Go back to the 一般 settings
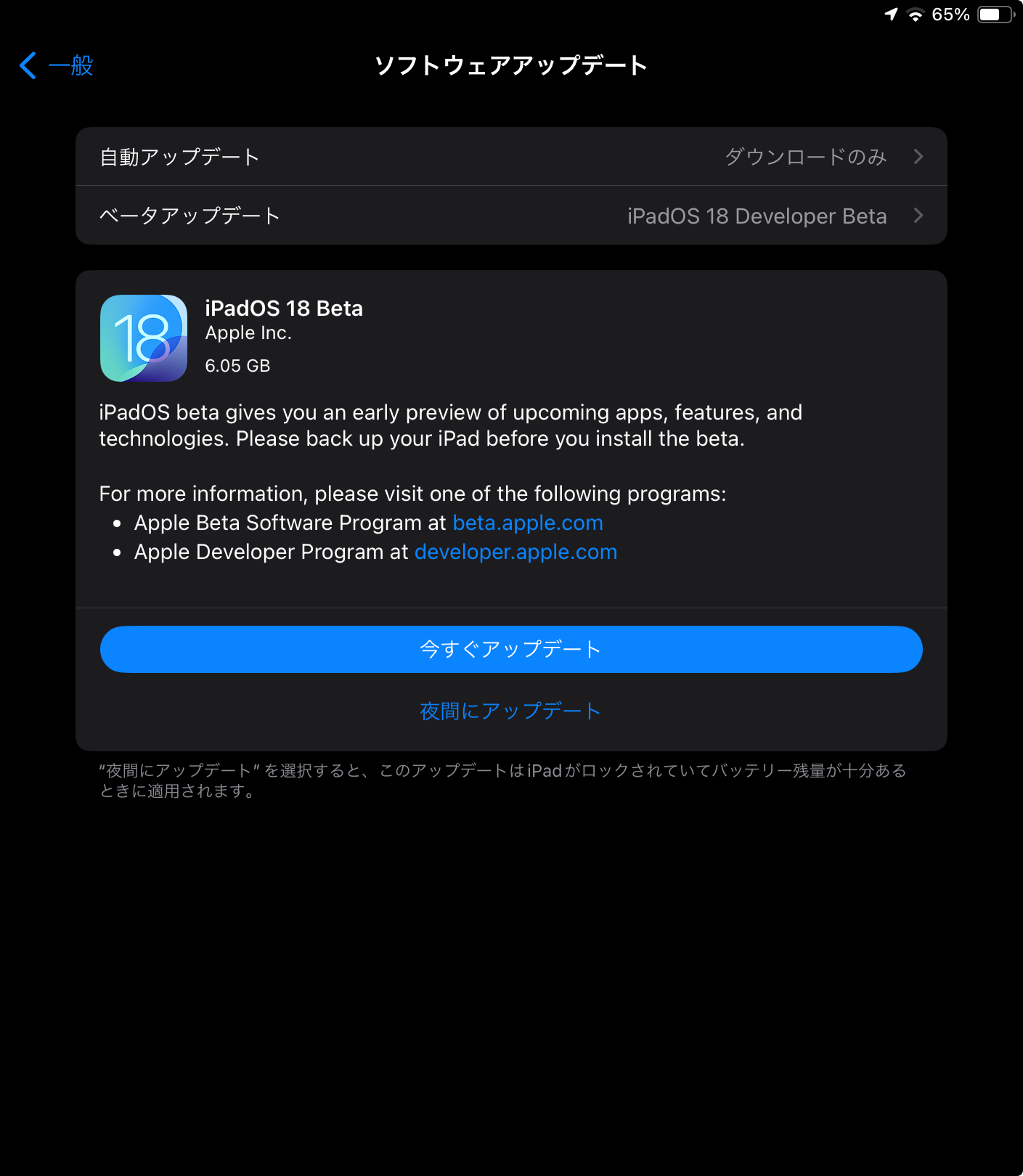Viewport: 1023px width, 1176px height. coord(57,65)
